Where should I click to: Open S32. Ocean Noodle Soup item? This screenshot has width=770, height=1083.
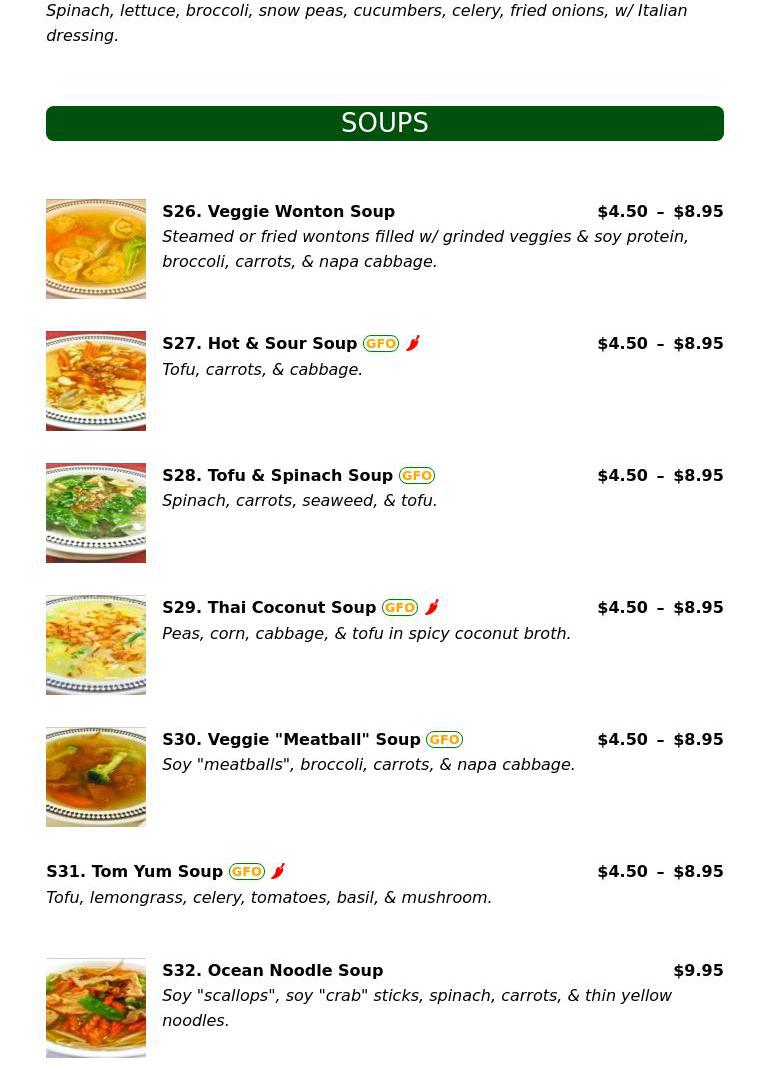272,971
